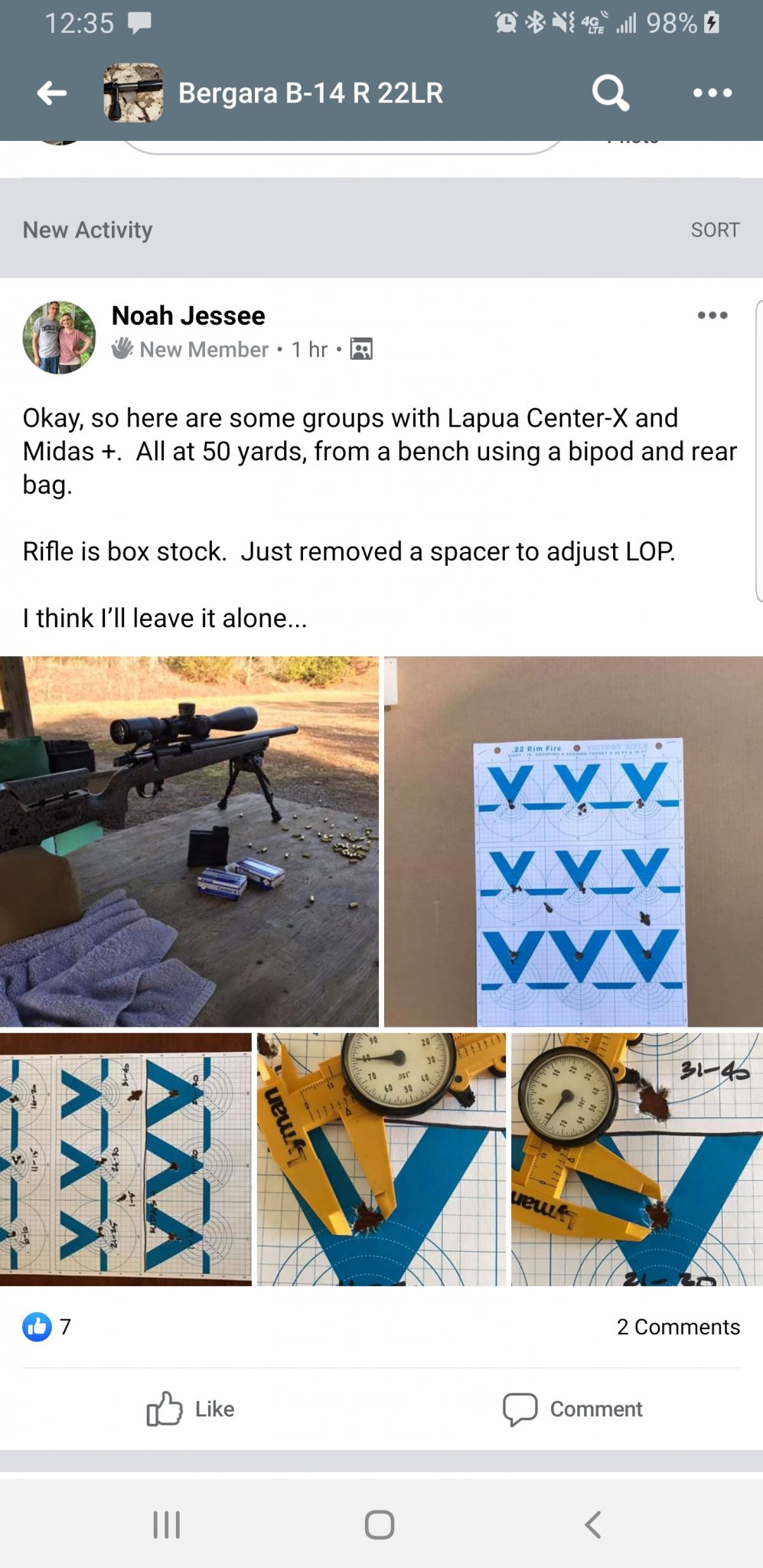Search within the Bergara B-14 R group
This screenshot has height=1568, width=763.
[610, 93]
